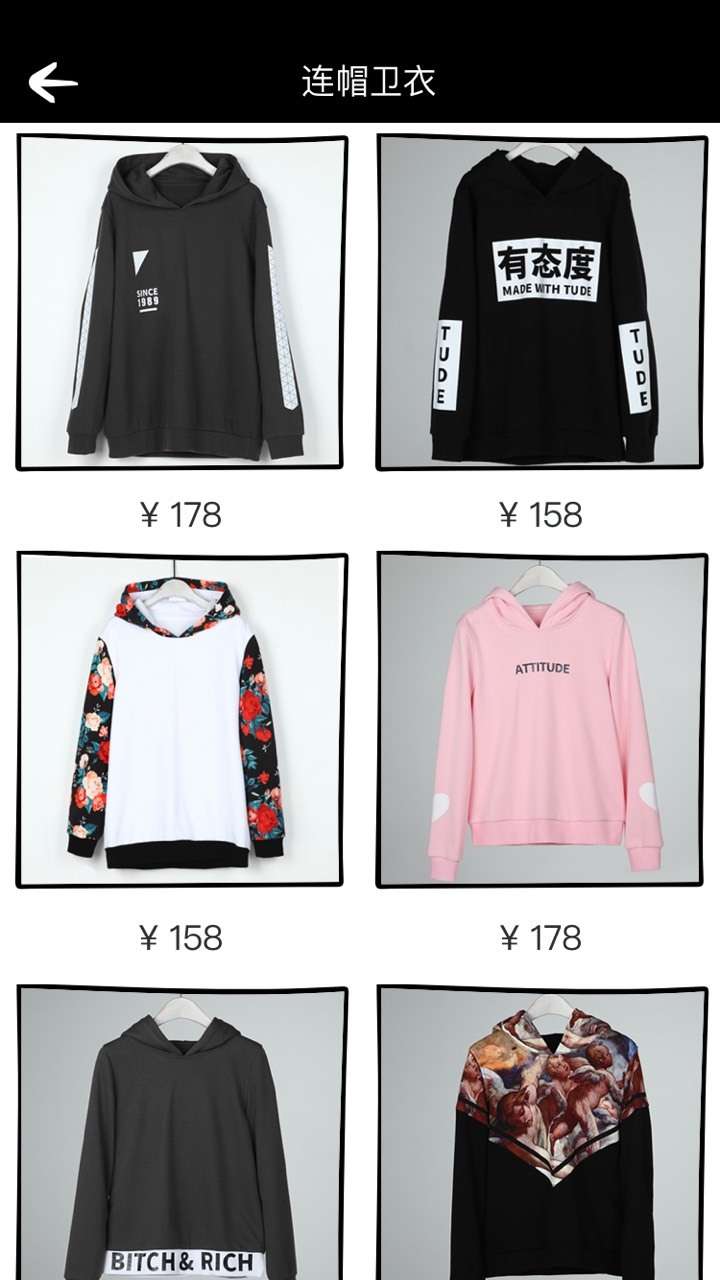Open the black 有态度 hoodie
Screen dimensions: 720x1280
542,302
